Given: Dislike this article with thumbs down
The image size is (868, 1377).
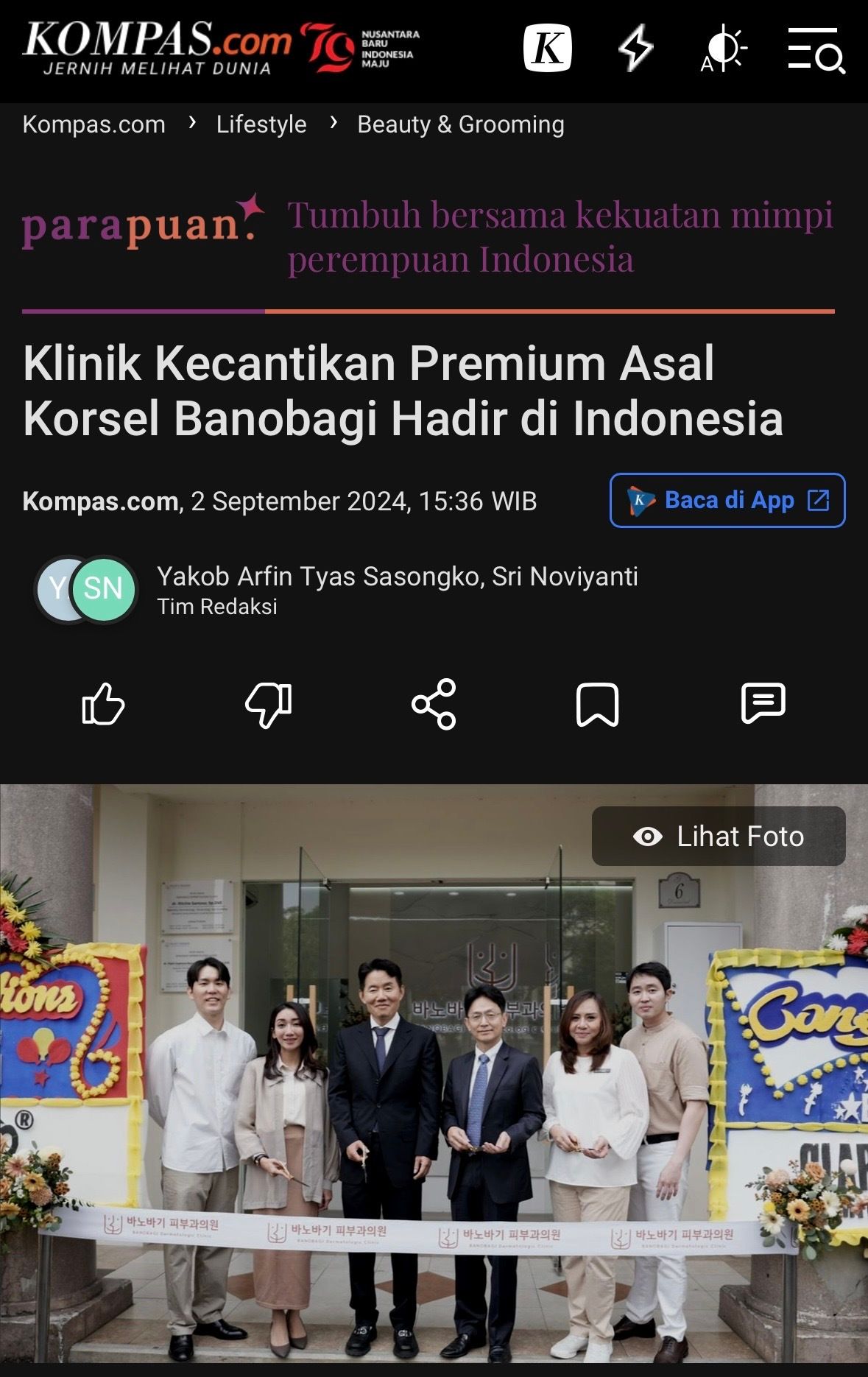Looking at the screenshot, I should (x=269, y=705).
